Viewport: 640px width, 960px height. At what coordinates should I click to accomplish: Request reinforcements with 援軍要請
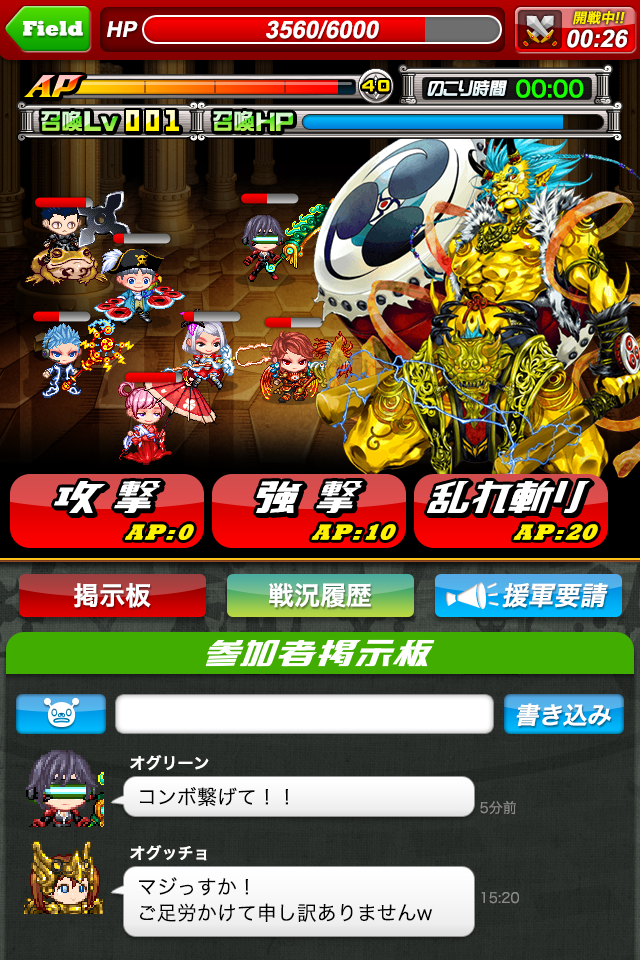click(528, 596)
